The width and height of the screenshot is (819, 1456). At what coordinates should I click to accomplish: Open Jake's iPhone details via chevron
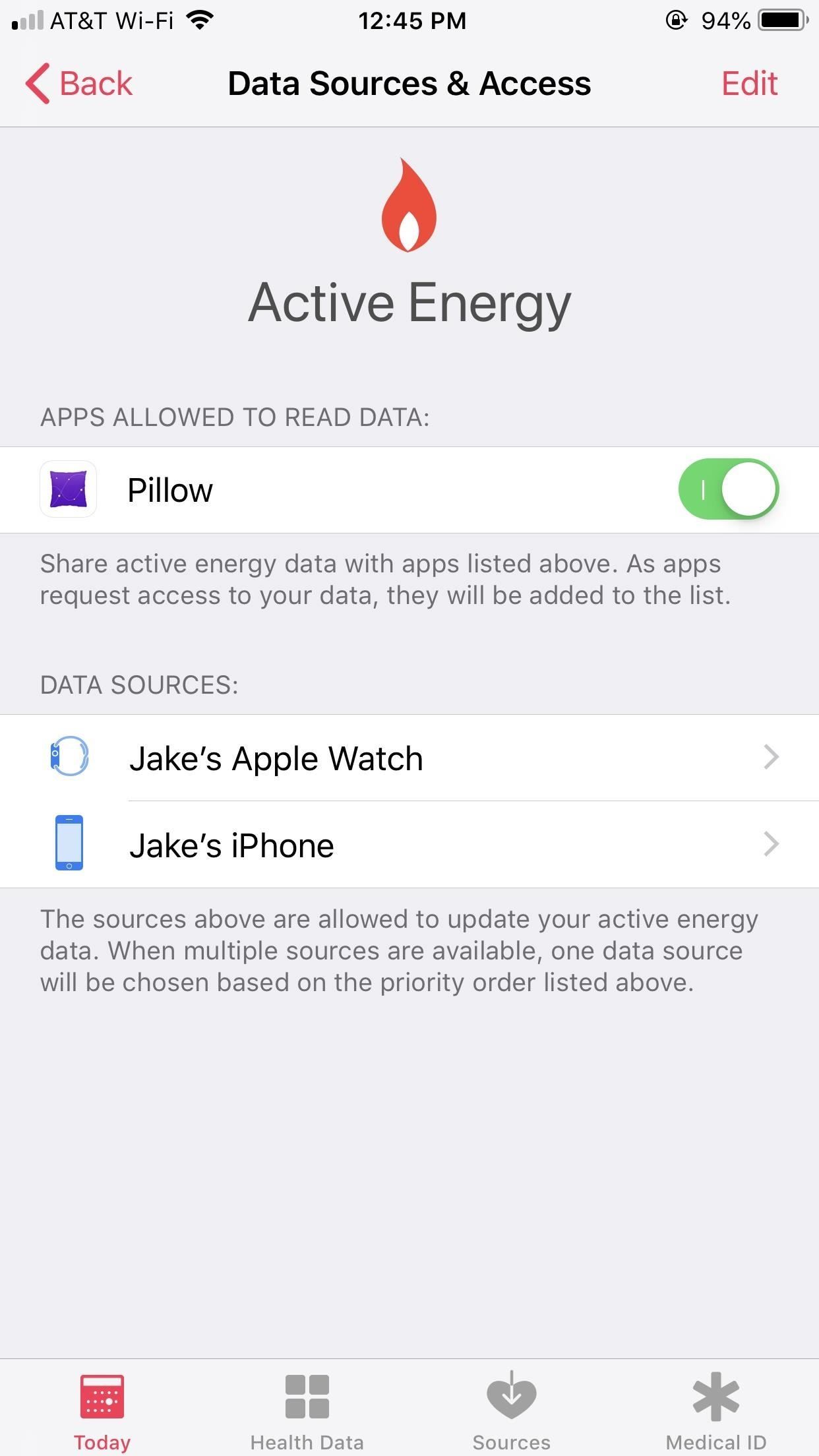coord(770,844)
